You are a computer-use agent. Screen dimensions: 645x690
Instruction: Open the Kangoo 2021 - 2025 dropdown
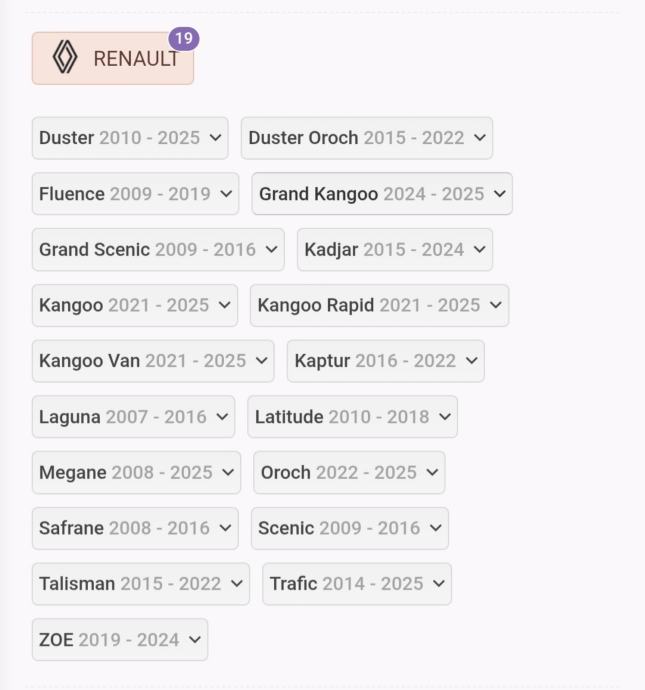(x=134, y=306)
